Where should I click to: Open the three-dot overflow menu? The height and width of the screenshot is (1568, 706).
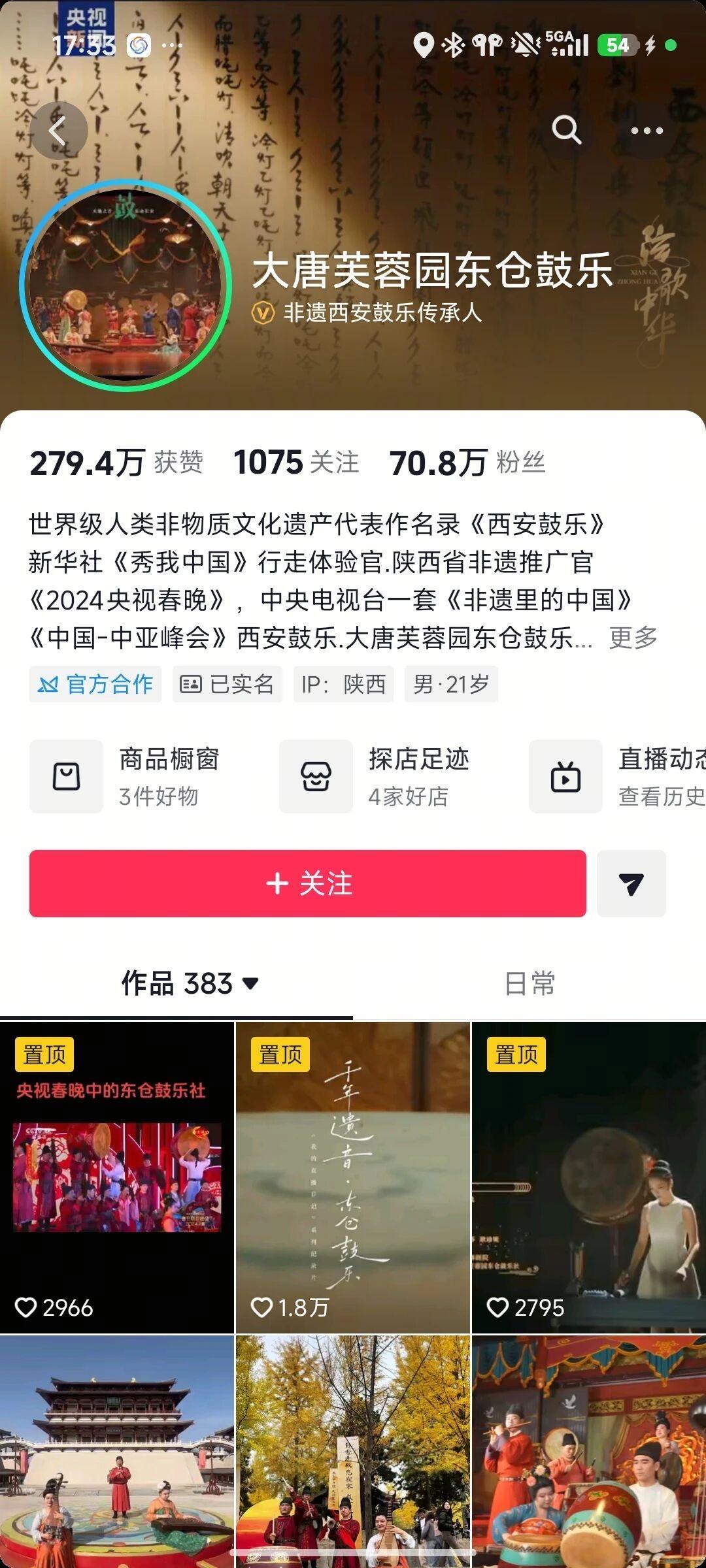(647, 131)
